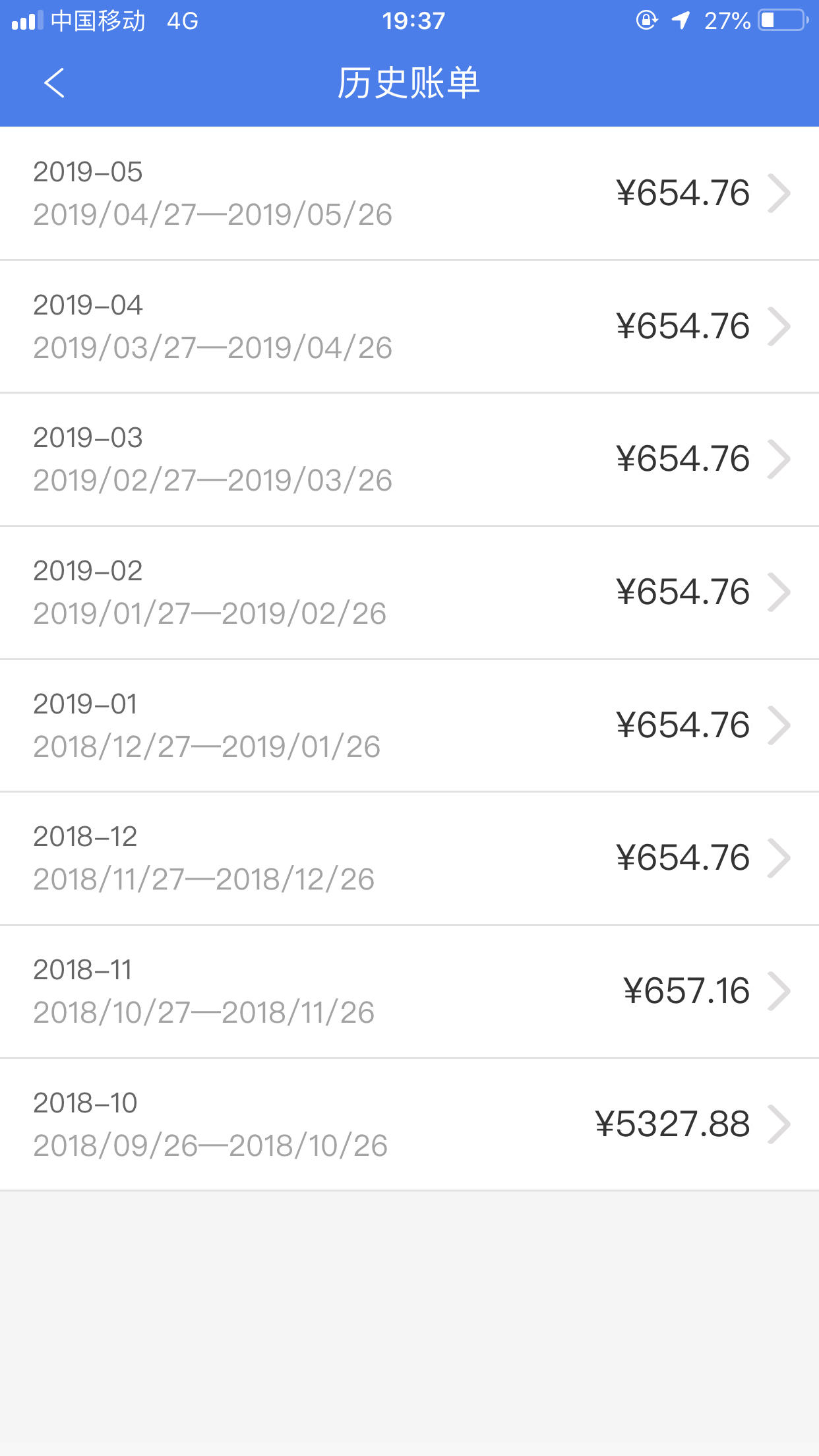This screenshot has height=1456, width=819.
Task: Open the 2019-05 bill
Action: coord(409,193)
